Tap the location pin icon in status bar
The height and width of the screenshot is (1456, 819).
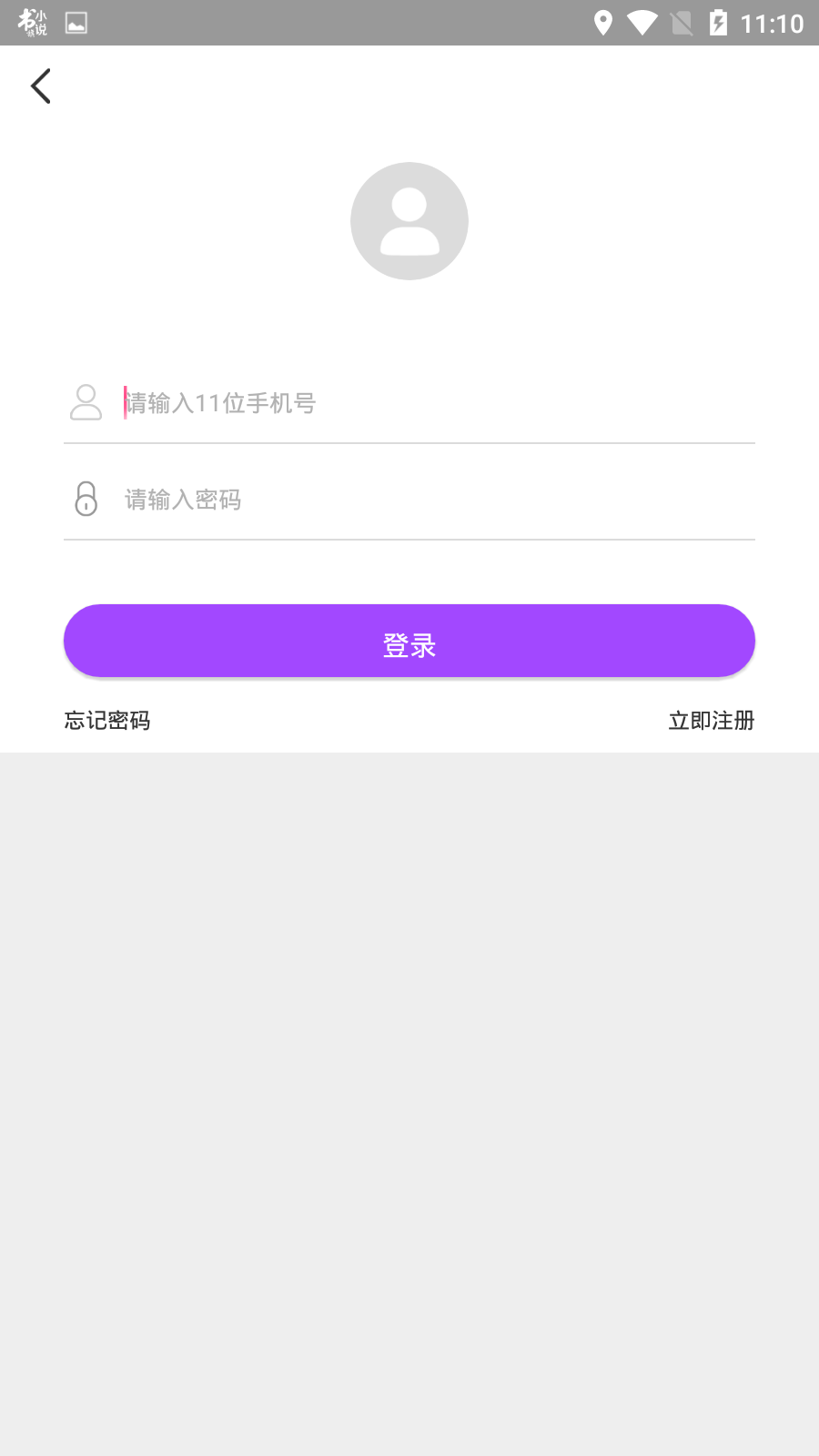click(602, 21)
